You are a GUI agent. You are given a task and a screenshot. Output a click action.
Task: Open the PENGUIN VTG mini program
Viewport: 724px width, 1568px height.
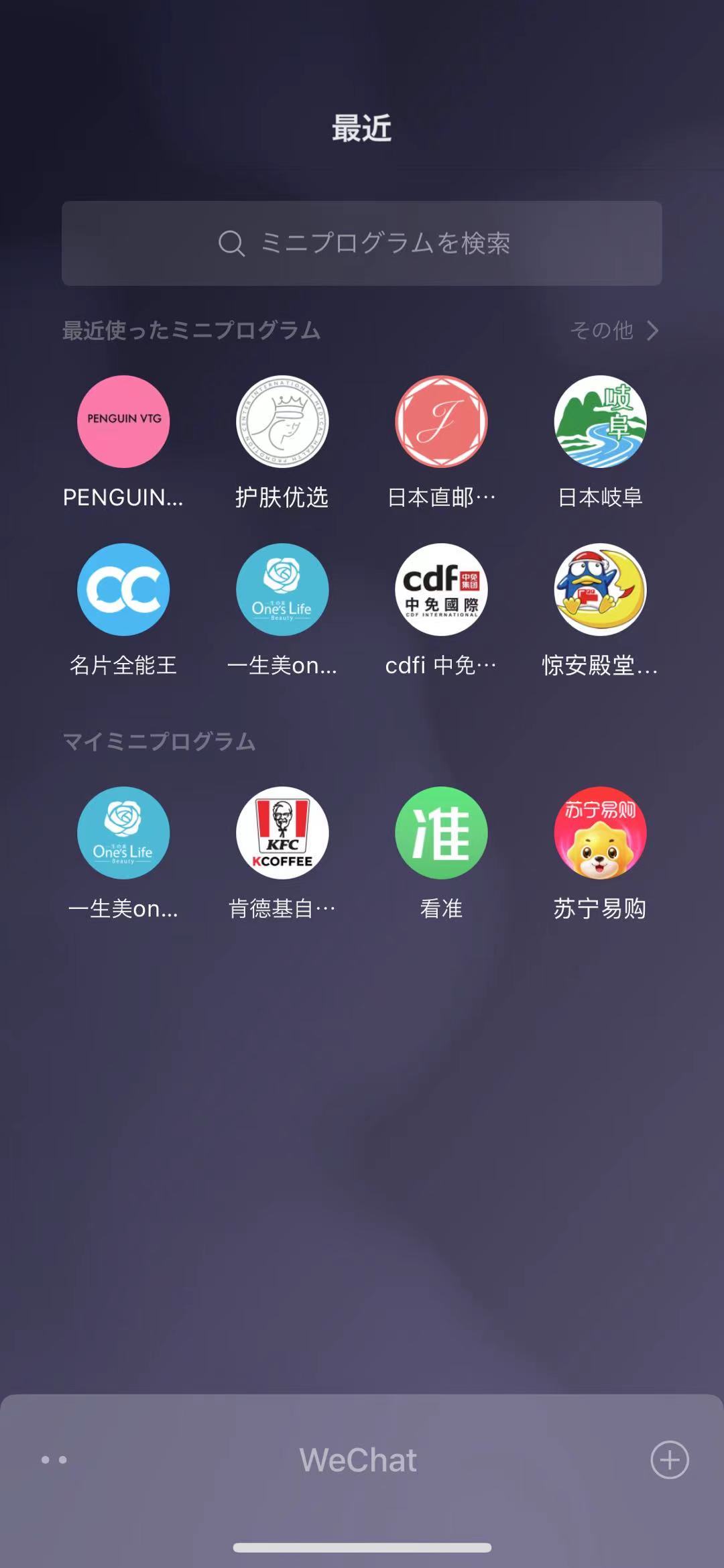click(x=123, y=422)
